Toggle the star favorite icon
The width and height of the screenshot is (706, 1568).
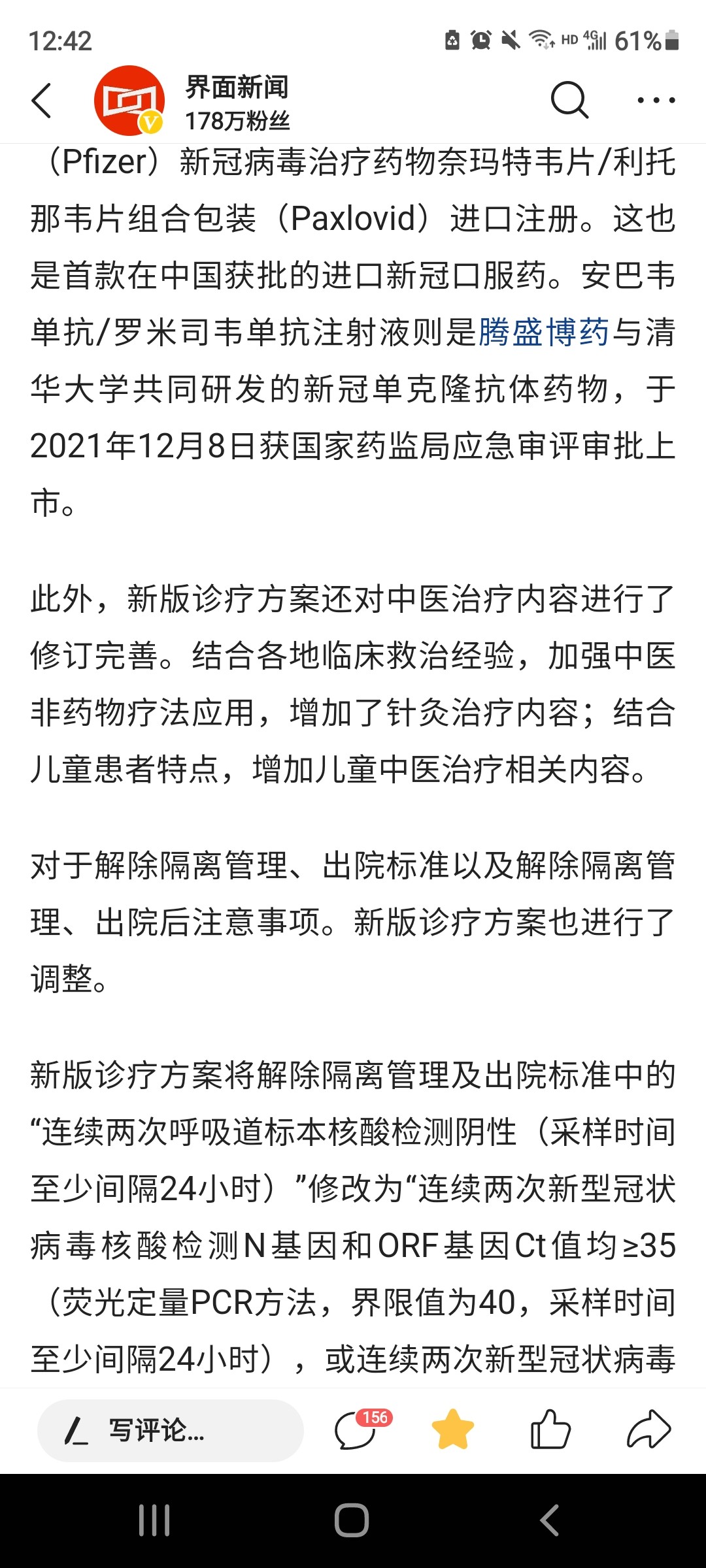pyautogui.click(x=453, y=1429)
